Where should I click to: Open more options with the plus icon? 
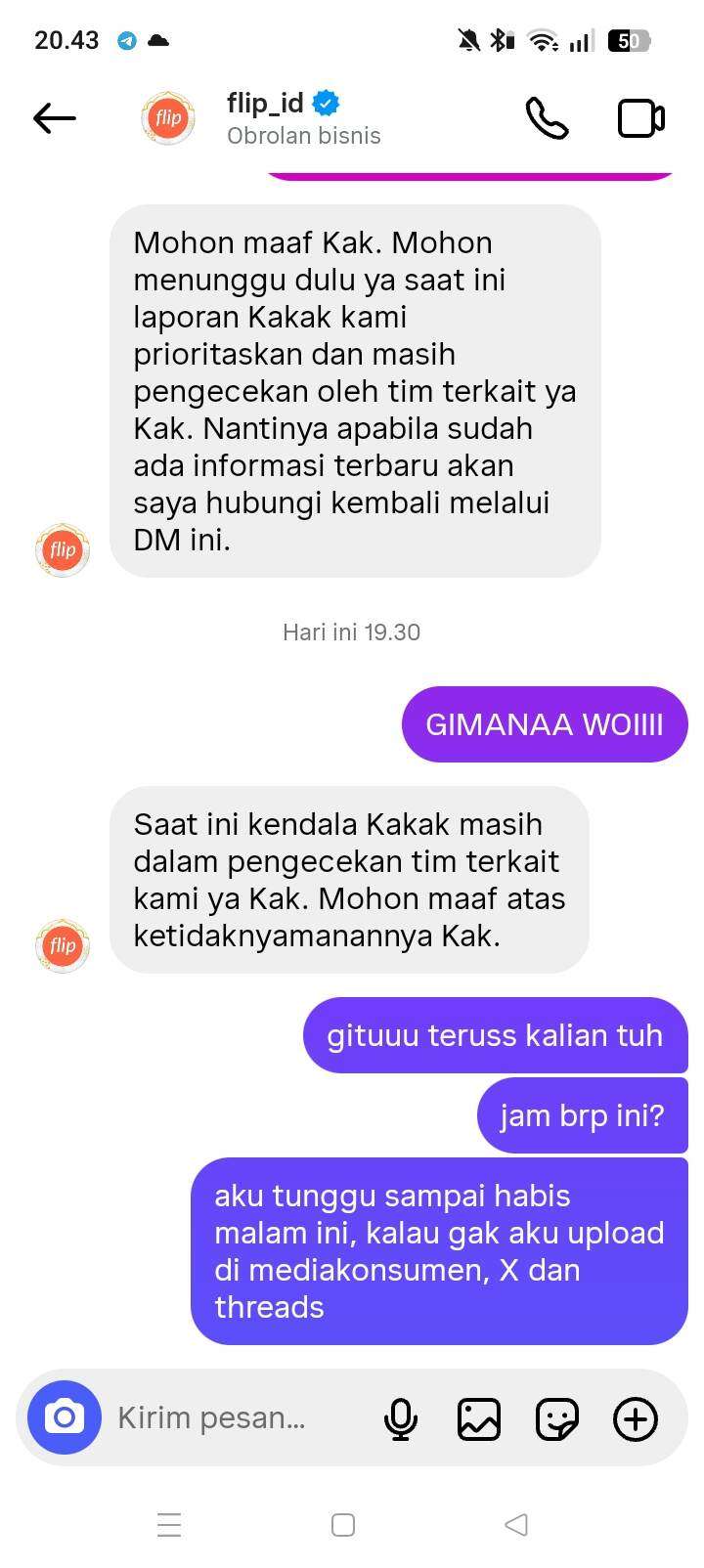point(636,1418)
